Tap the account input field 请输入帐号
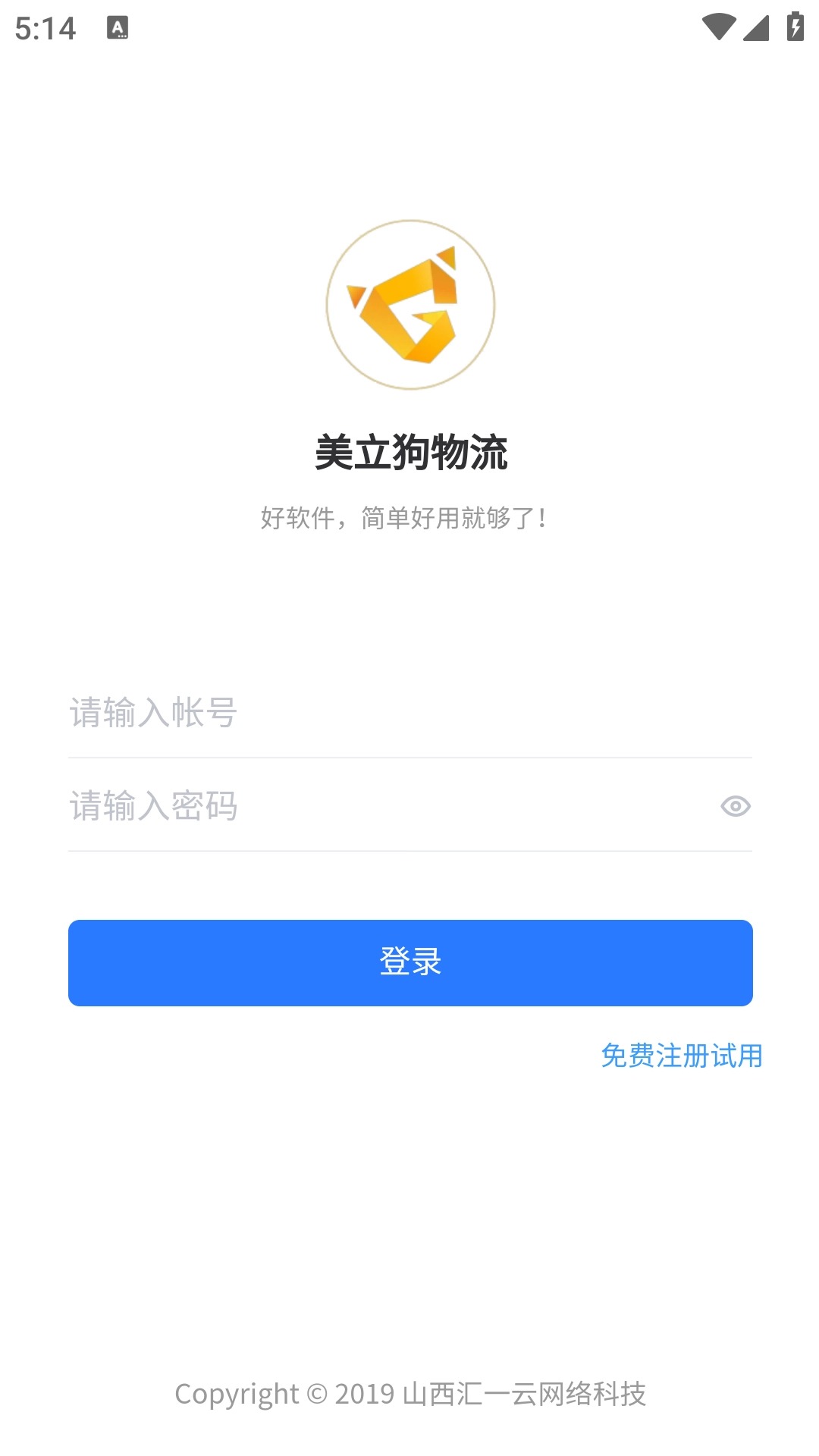This screenshot has width=819, height=1456. click(409, 713)
